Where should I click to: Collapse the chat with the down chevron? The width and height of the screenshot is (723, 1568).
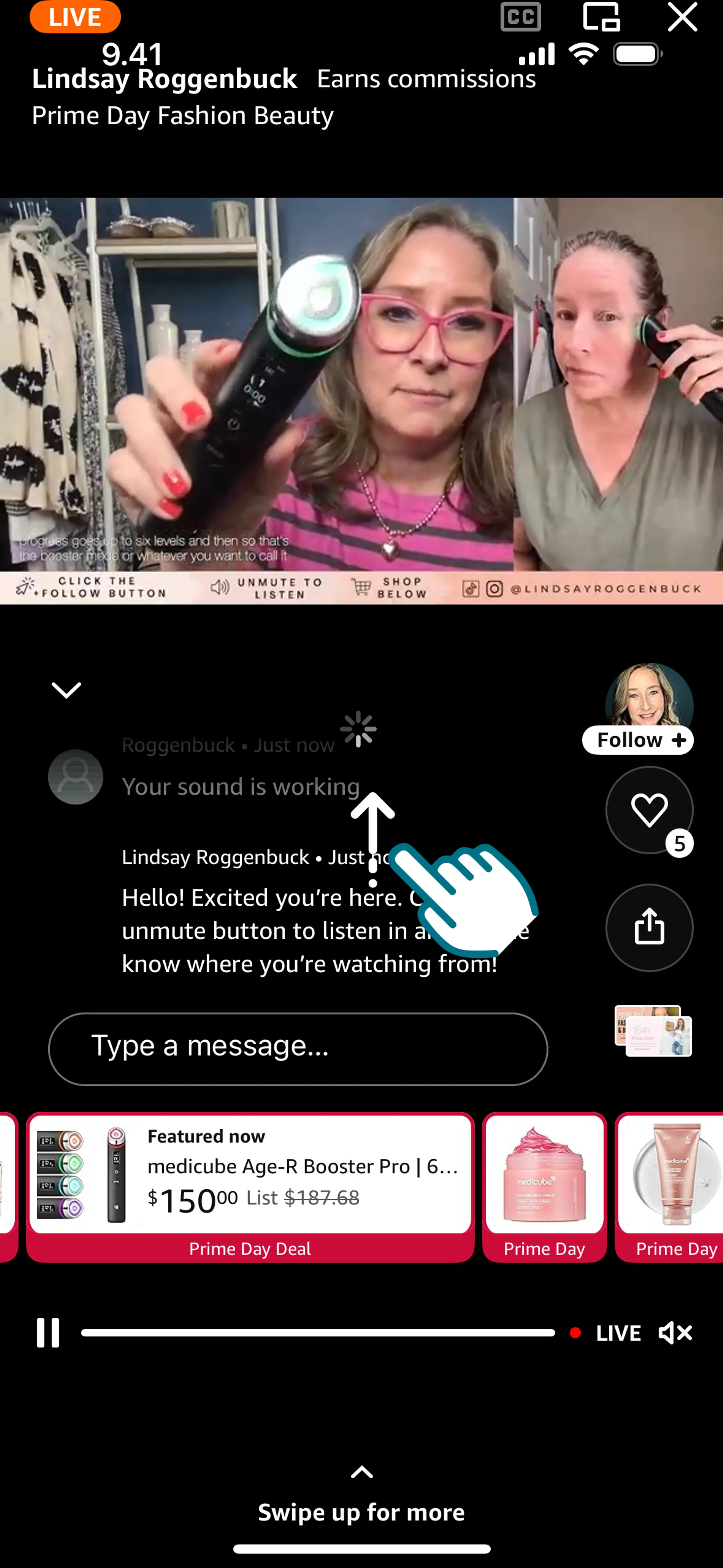click(66, 690)
